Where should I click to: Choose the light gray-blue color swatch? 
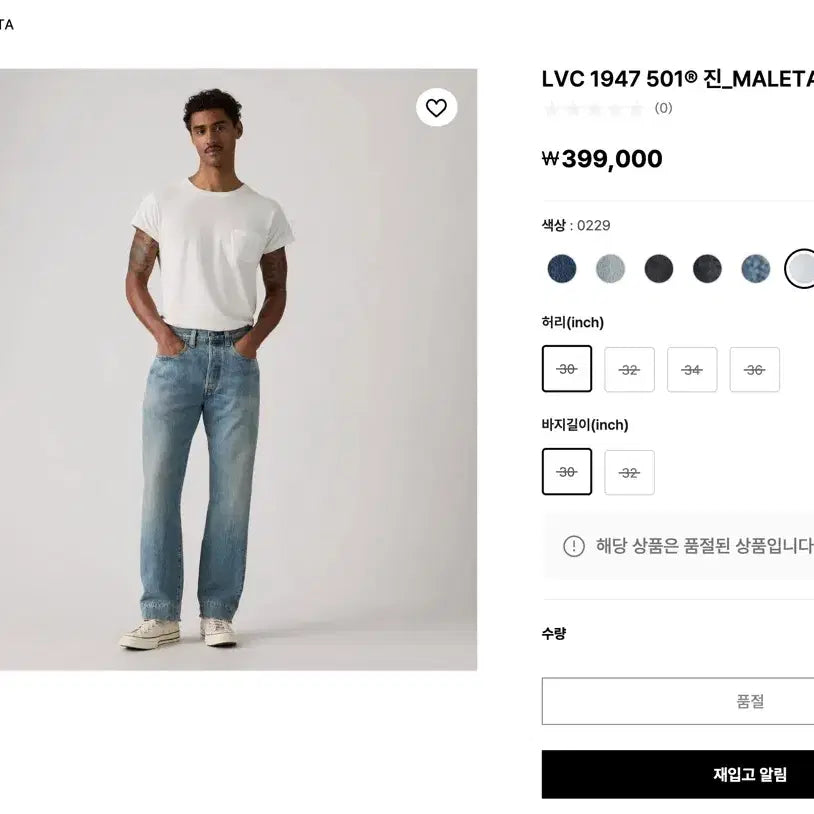coord(610,269)
